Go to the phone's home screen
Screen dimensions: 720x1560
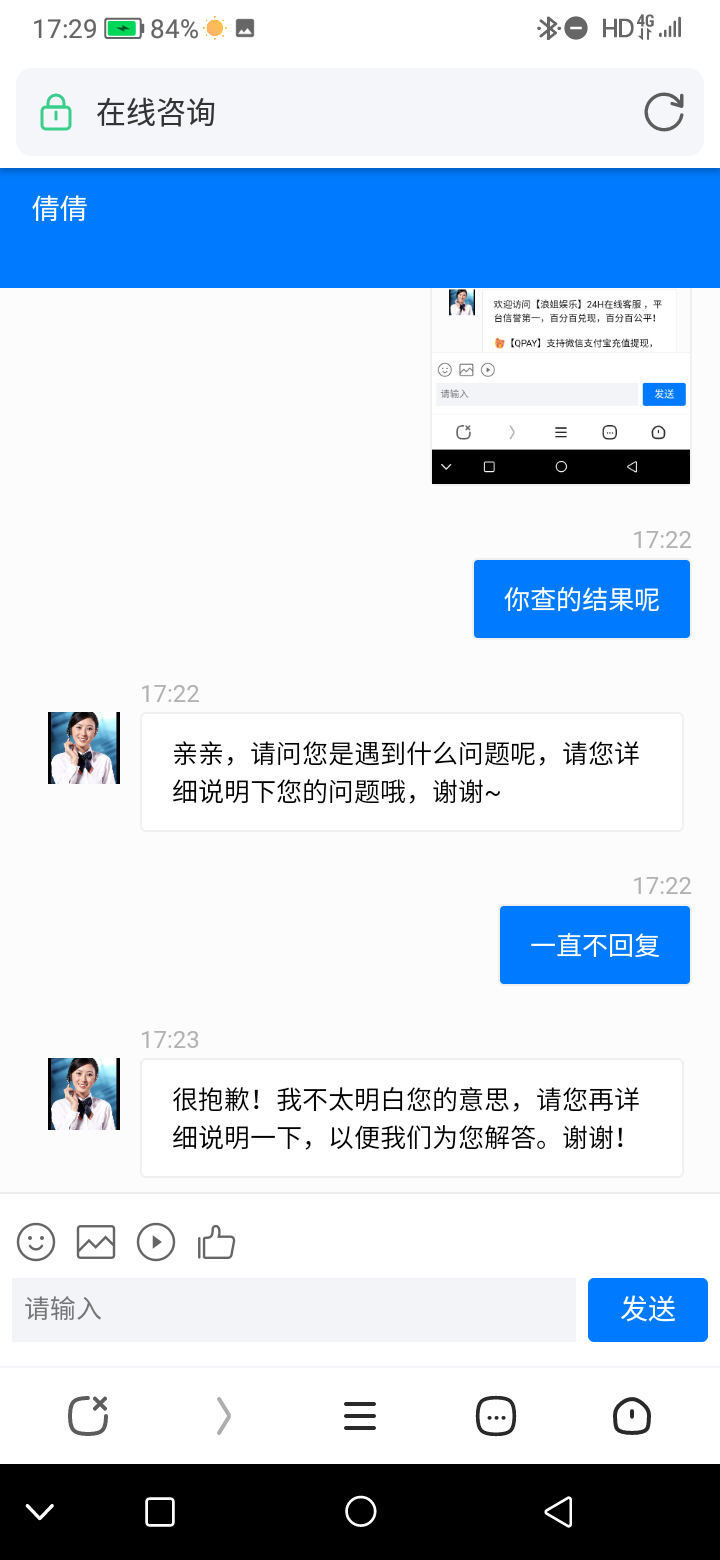coord(360,1511)
